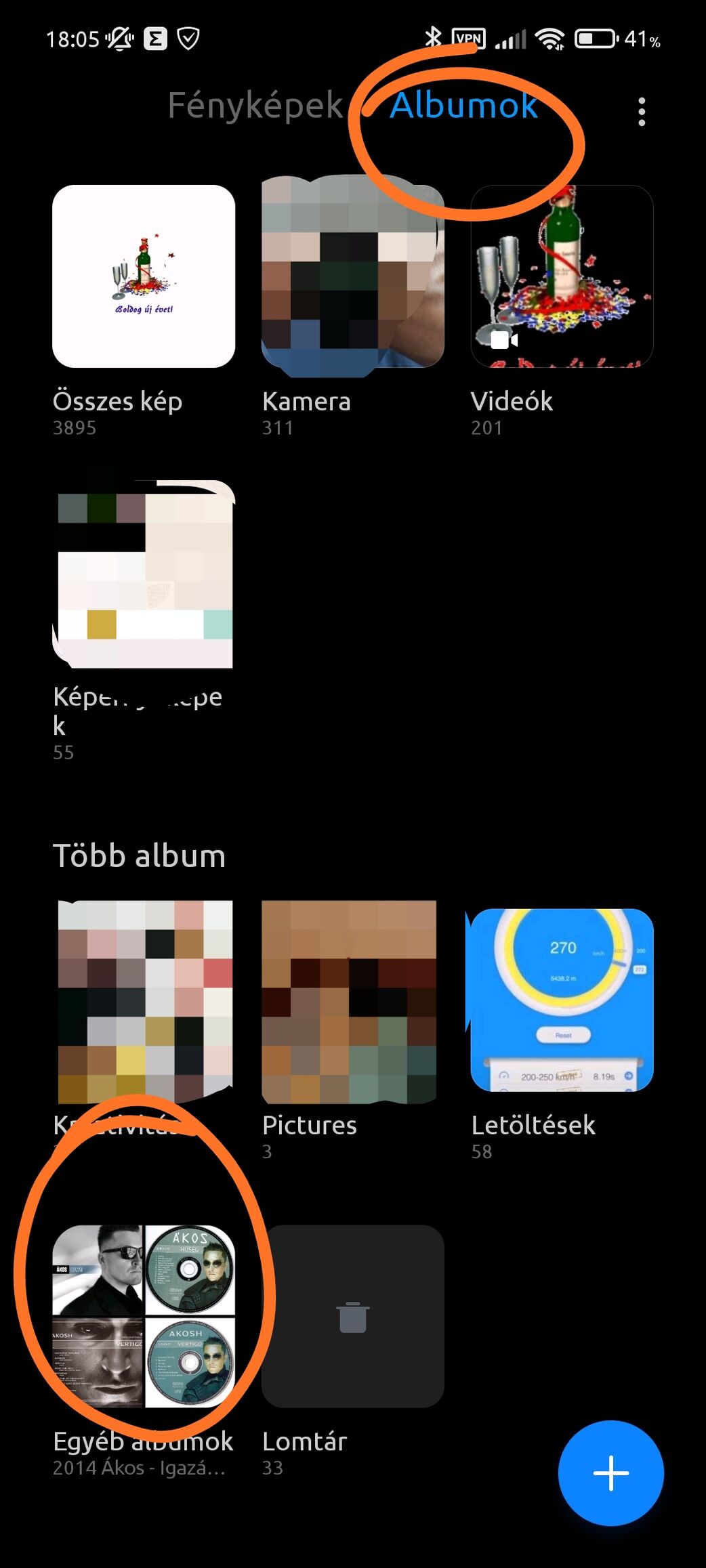Open the Összes kép album
The width and height of the screenshot is (706, 1568).
[x=144, y=276]
